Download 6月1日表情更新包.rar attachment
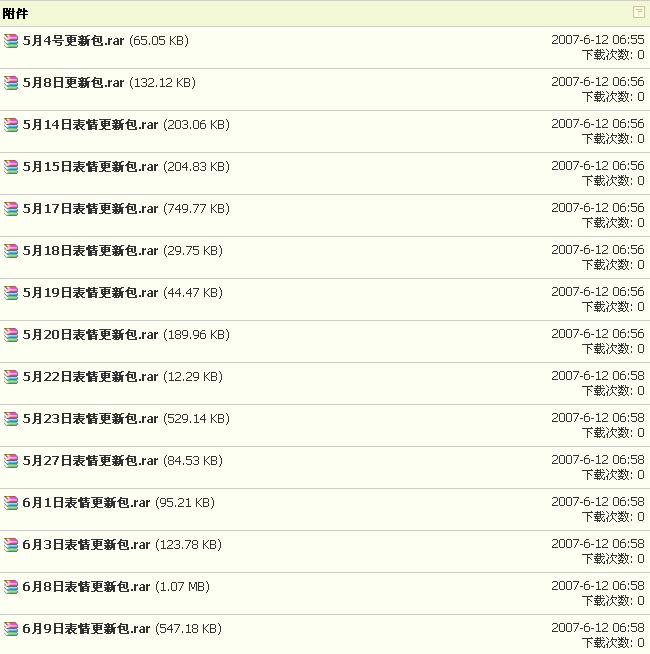This screenshot has width=650, height=654. tap(86, 503)
